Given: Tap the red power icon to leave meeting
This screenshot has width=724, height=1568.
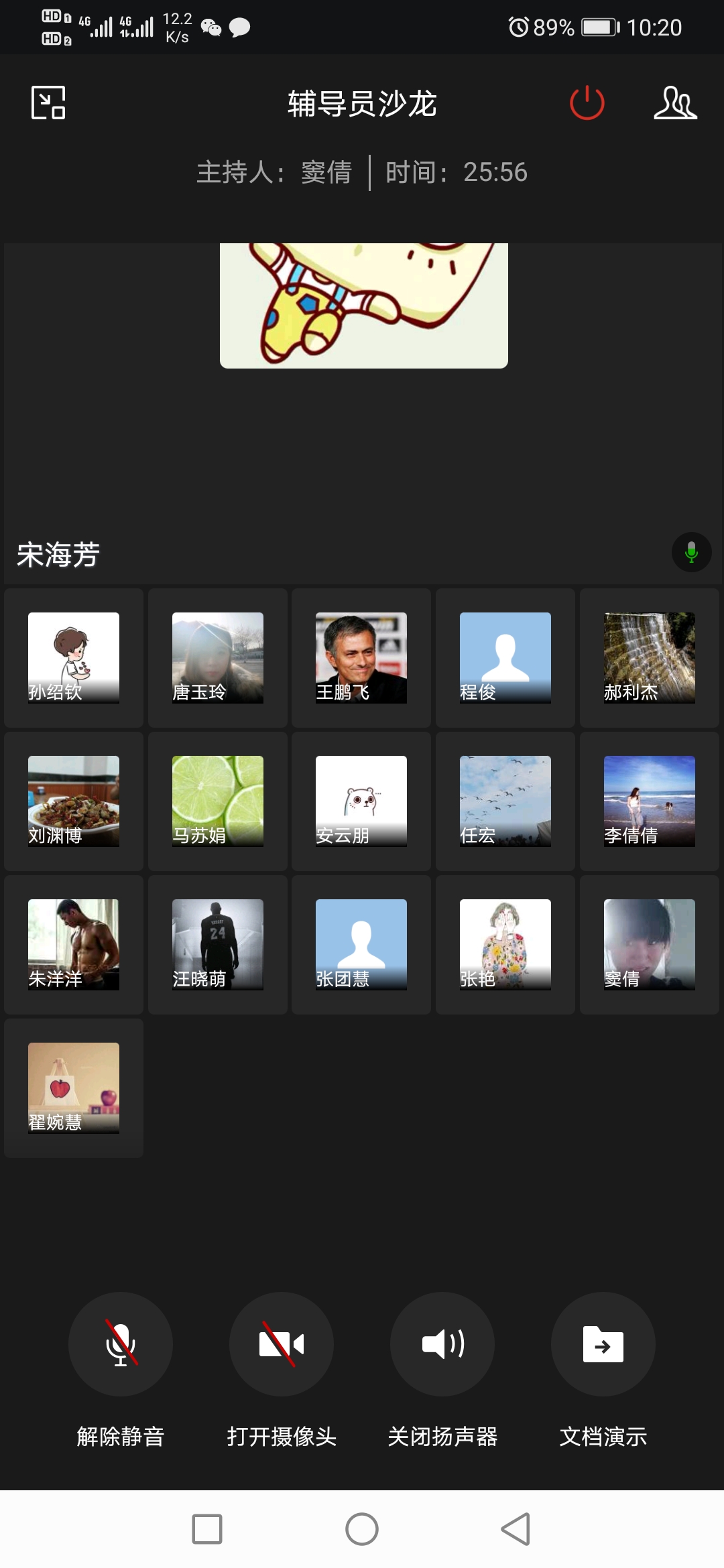Looking at the screenshot, I should (587, 103).
